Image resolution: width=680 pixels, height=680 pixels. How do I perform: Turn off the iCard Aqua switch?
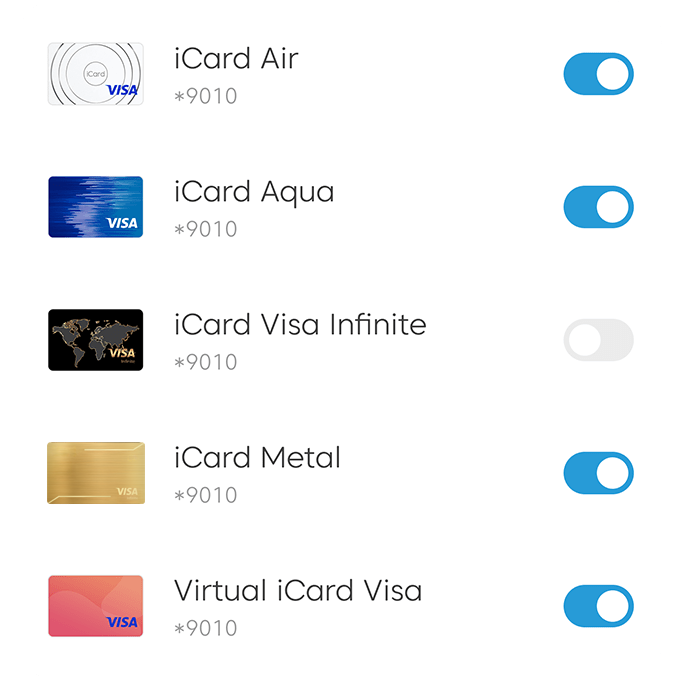(598, 207)
